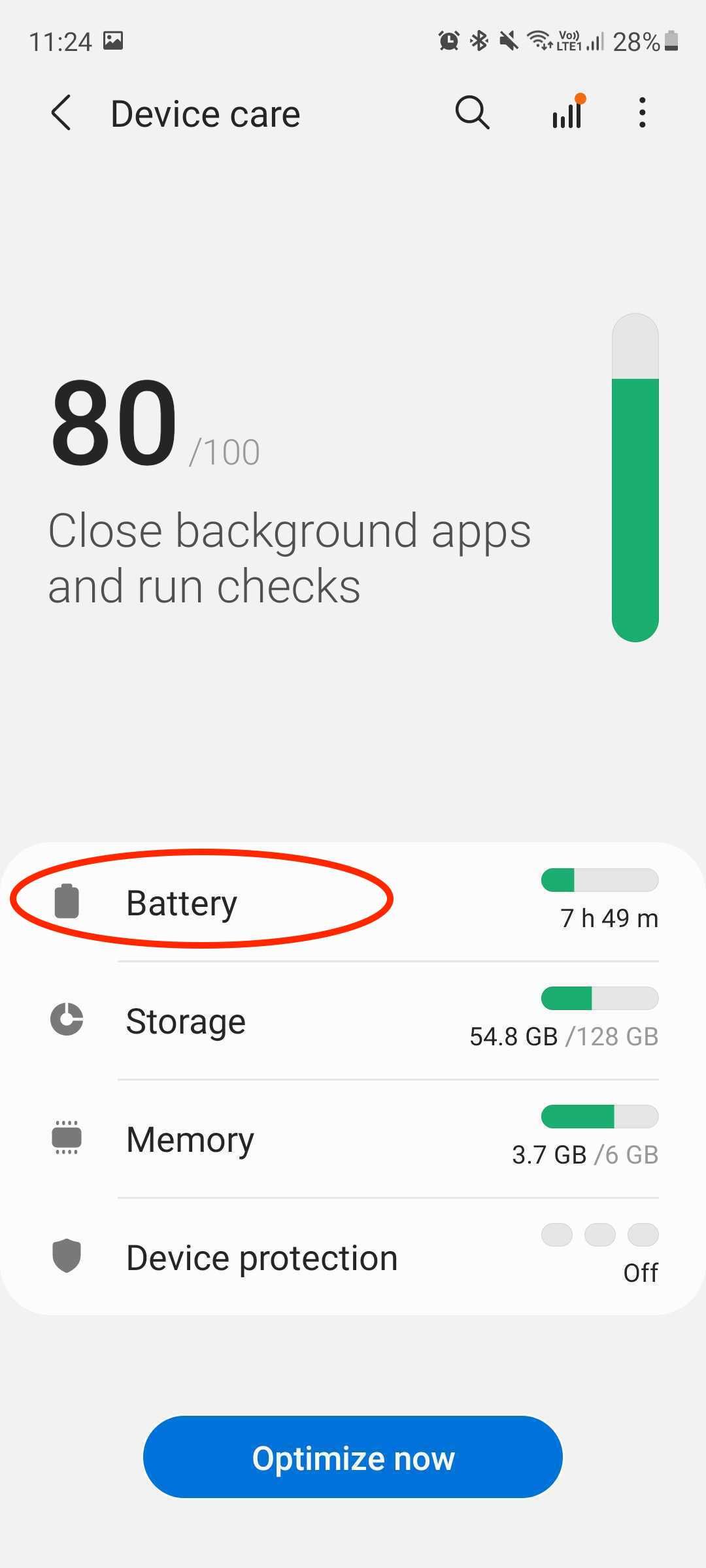Select the Device care title

pyautogui.click(x=205, y=112)
